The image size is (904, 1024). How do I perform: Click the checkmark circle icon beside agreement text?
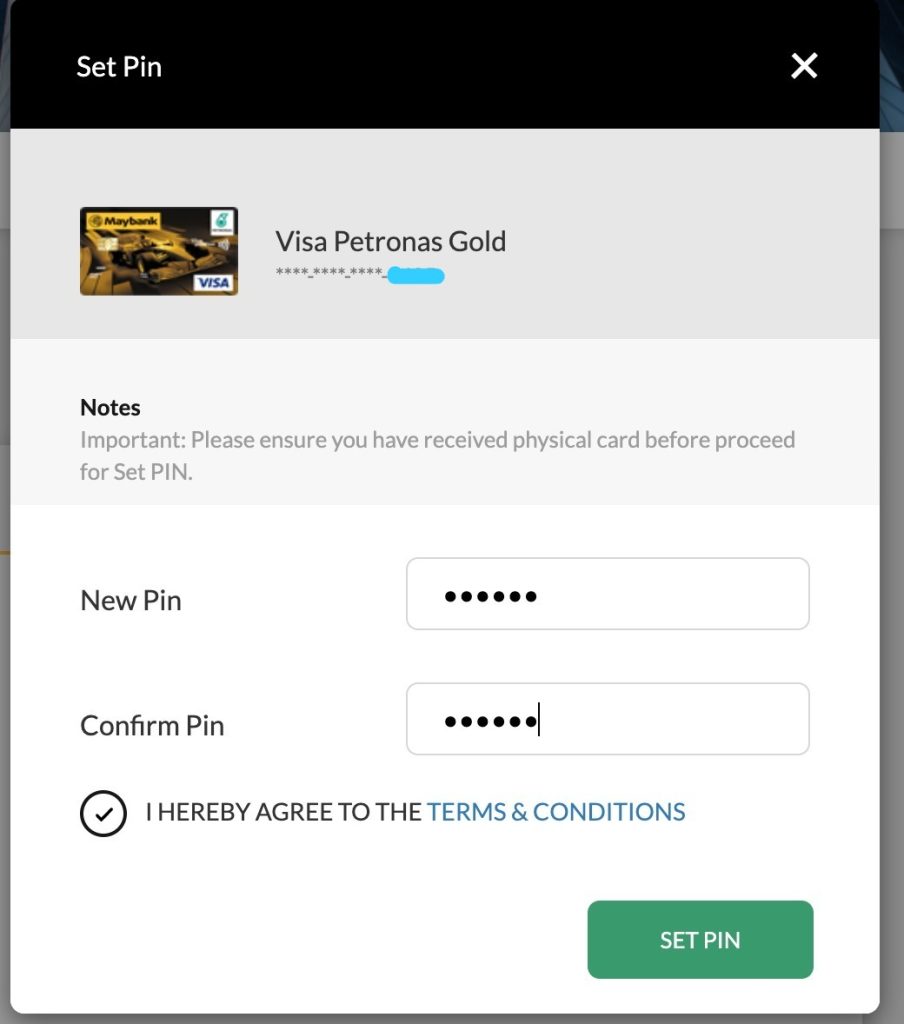coord(103,813)
